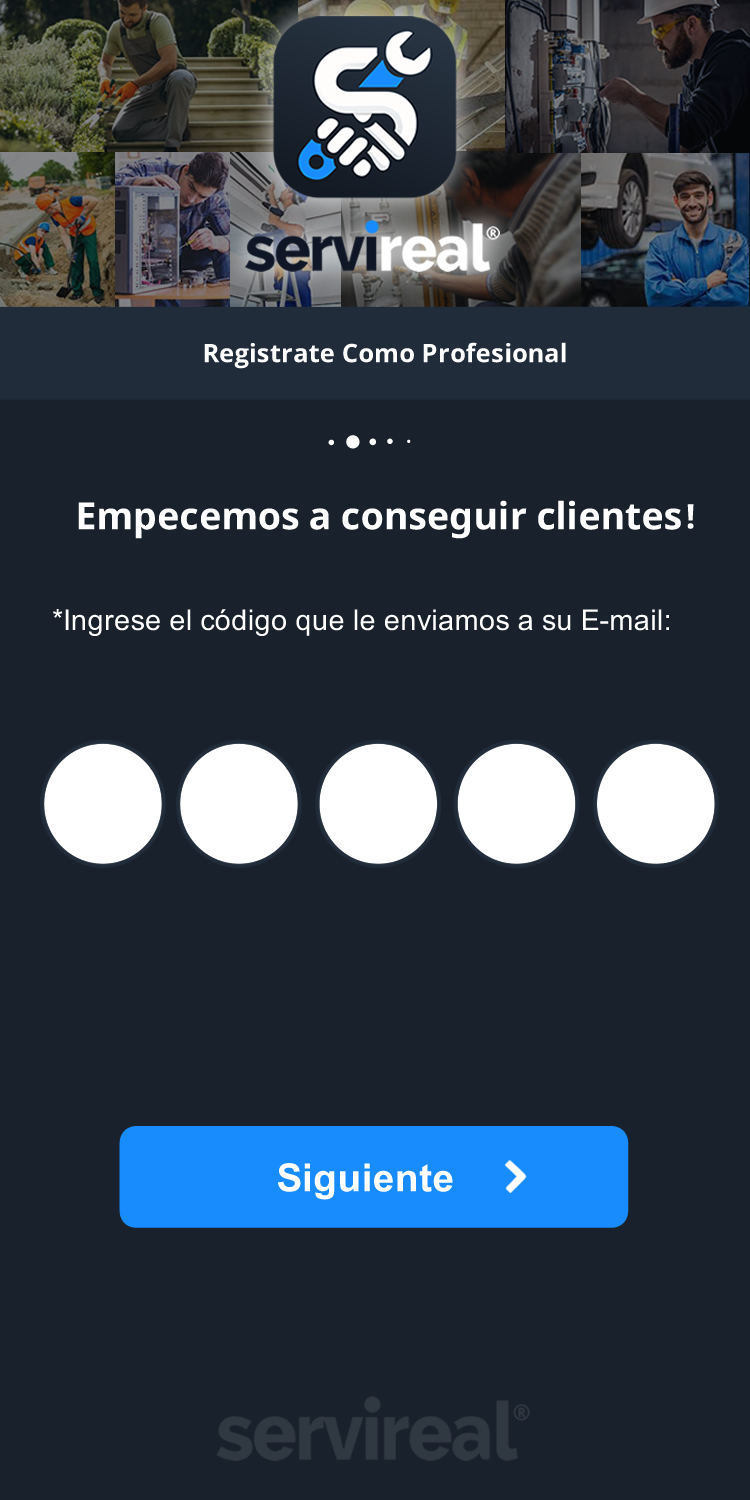Select the fifth code digit circle

click(655, 803)
